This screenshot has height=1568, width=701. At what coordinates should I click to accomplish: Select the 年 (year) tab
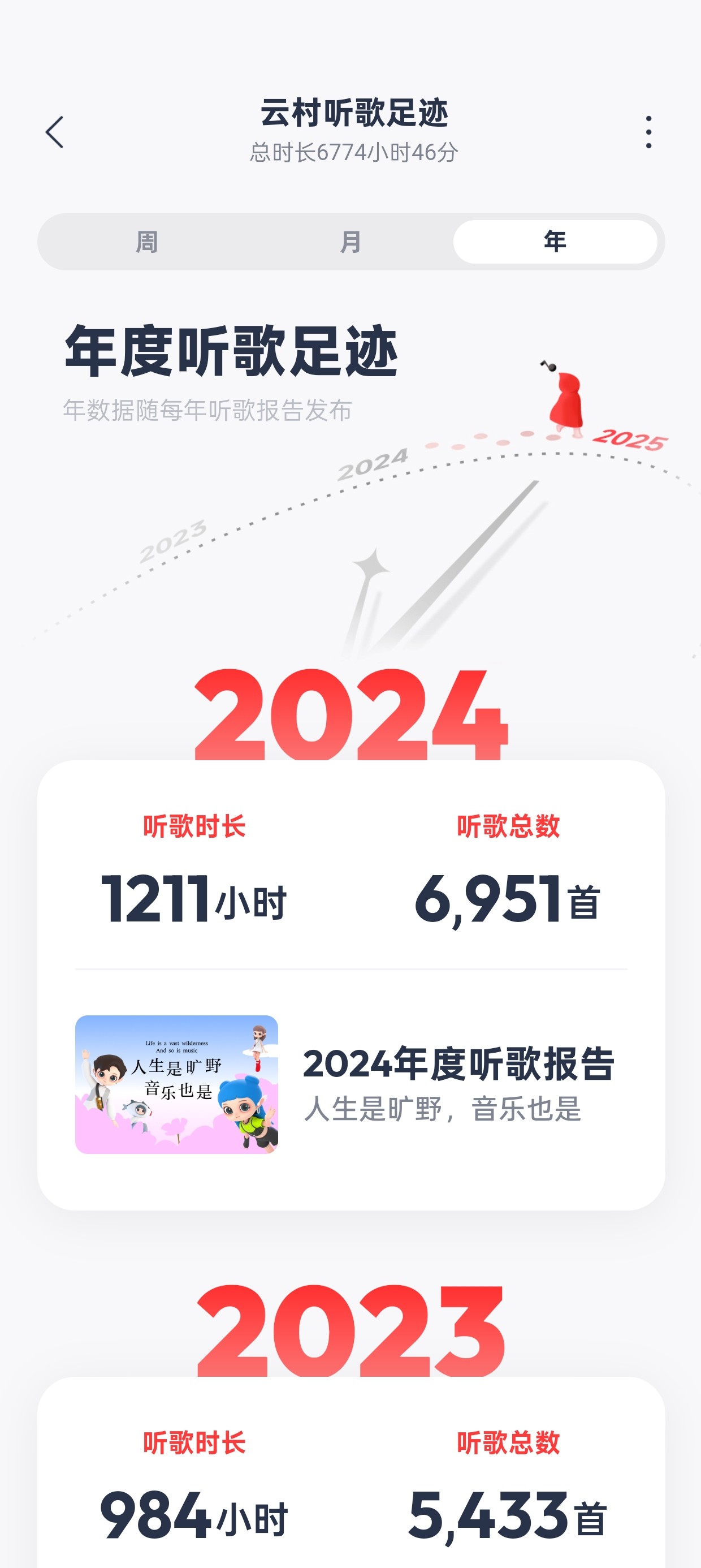(555, 242)
